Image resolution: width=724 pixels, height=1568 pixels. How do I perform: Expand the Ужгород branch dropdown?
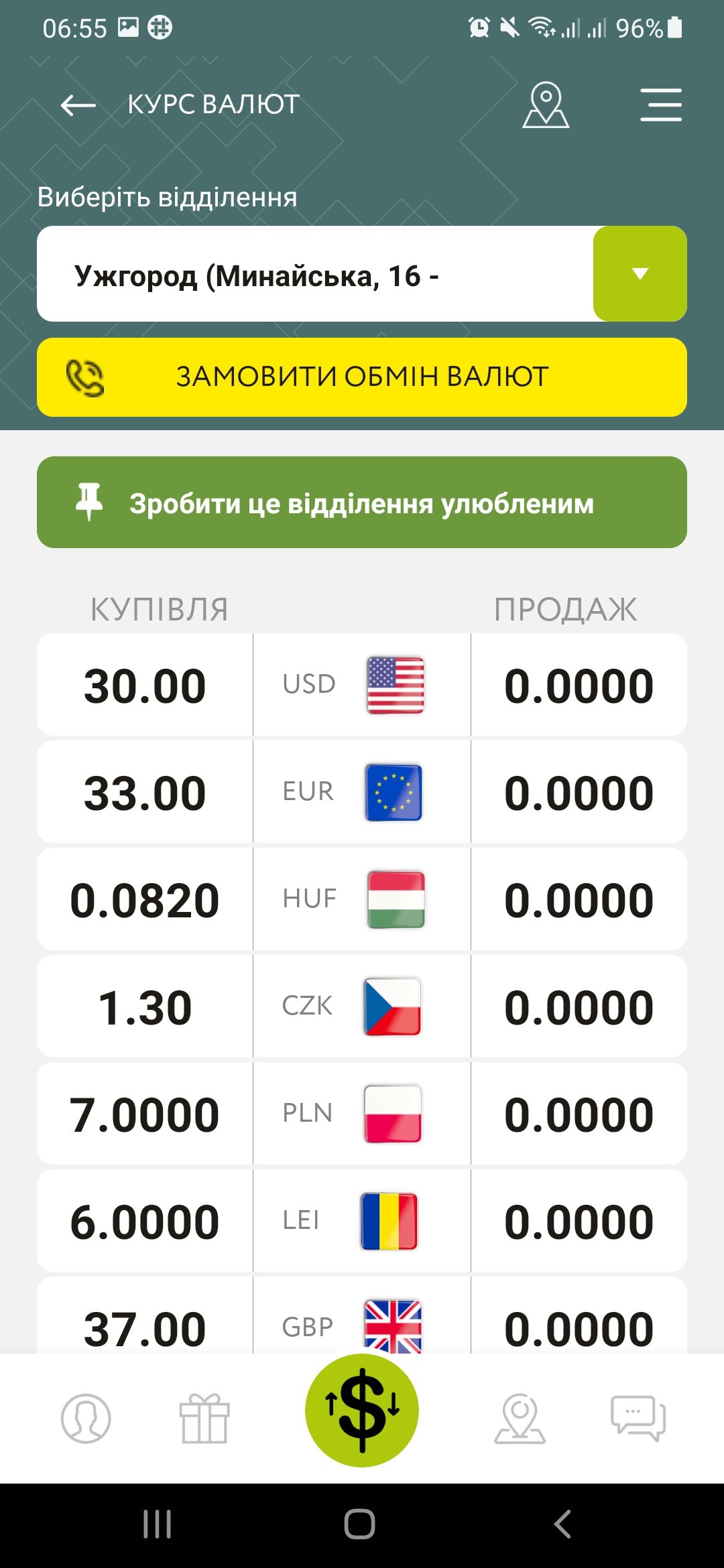(640, 274)
